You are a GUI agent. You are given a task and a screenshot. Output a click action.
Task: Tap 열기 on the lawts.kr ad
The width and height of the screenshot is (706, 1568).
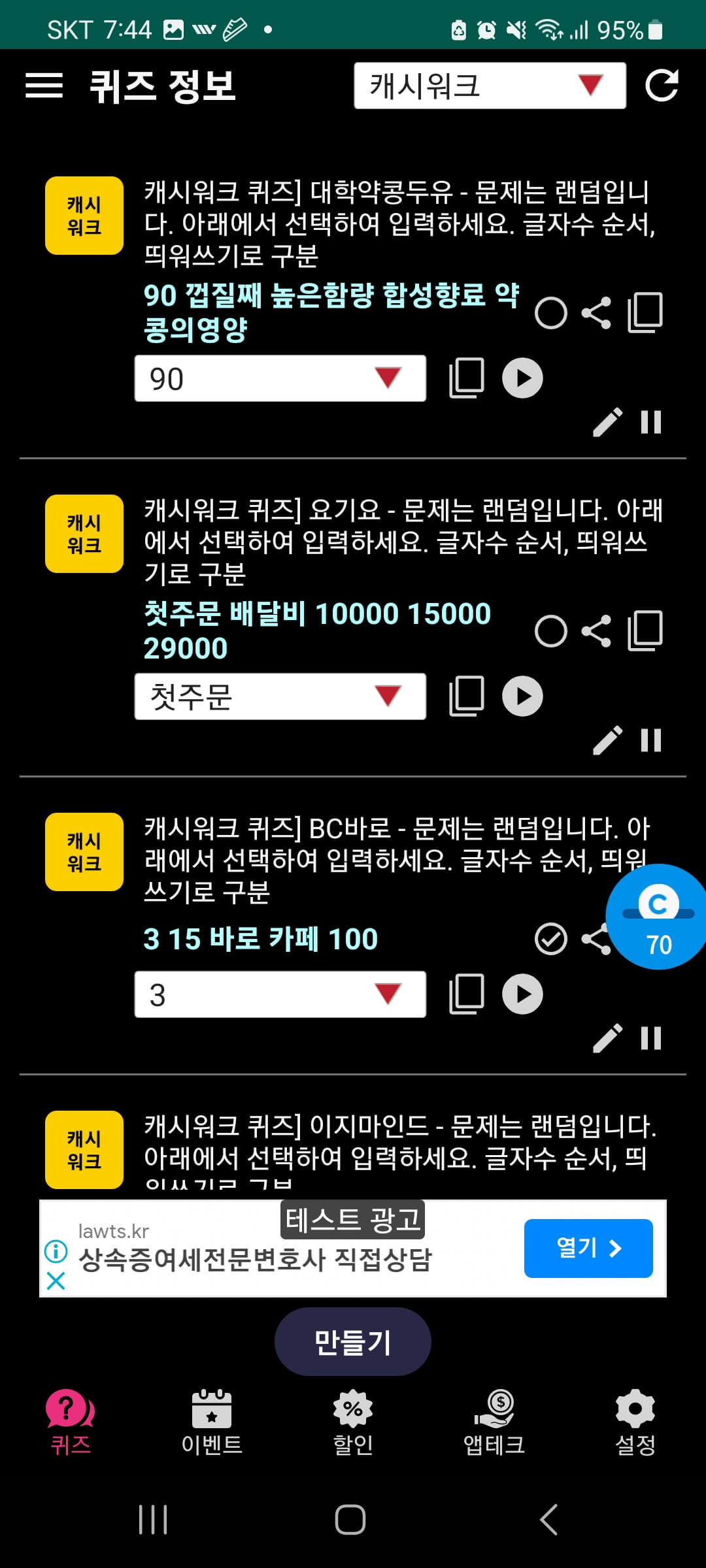click(588, 1248)
